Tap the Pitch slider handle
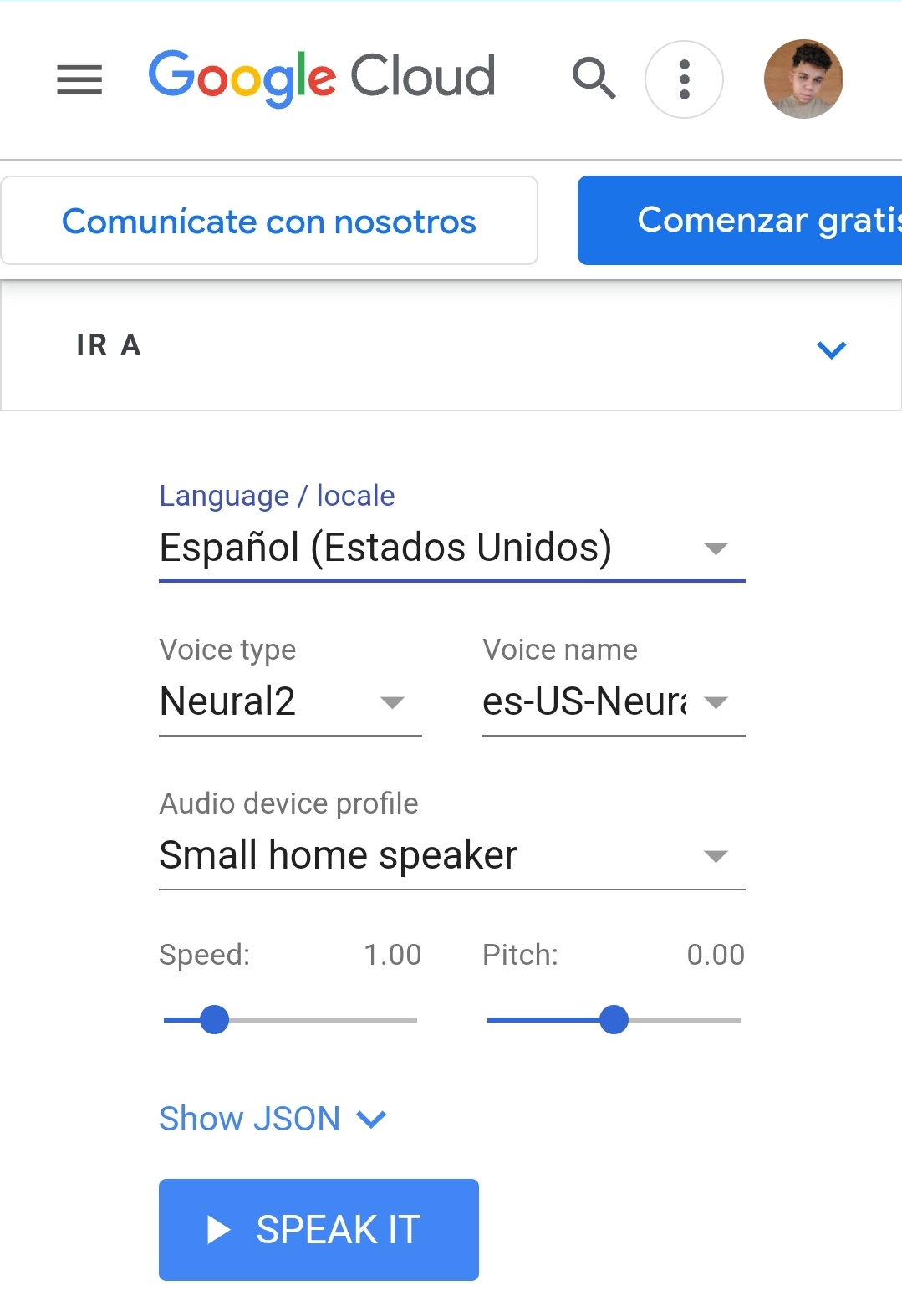Screen dimensions: 902x1316 click(x=614, y=1019)
